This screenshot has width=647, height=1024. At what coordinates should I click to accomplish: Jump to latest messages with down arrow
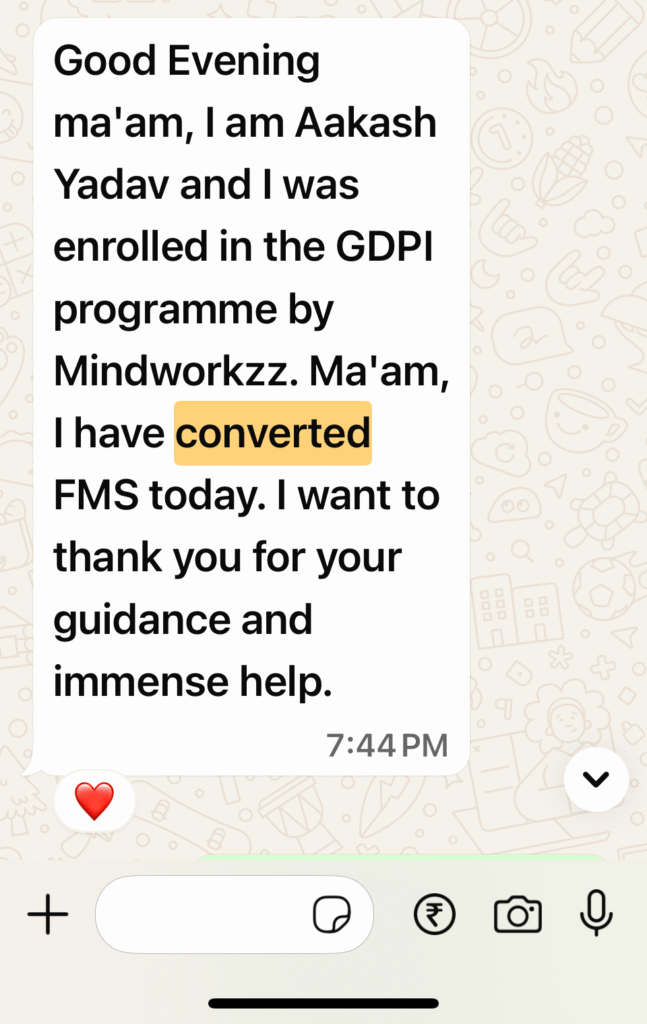596,779
